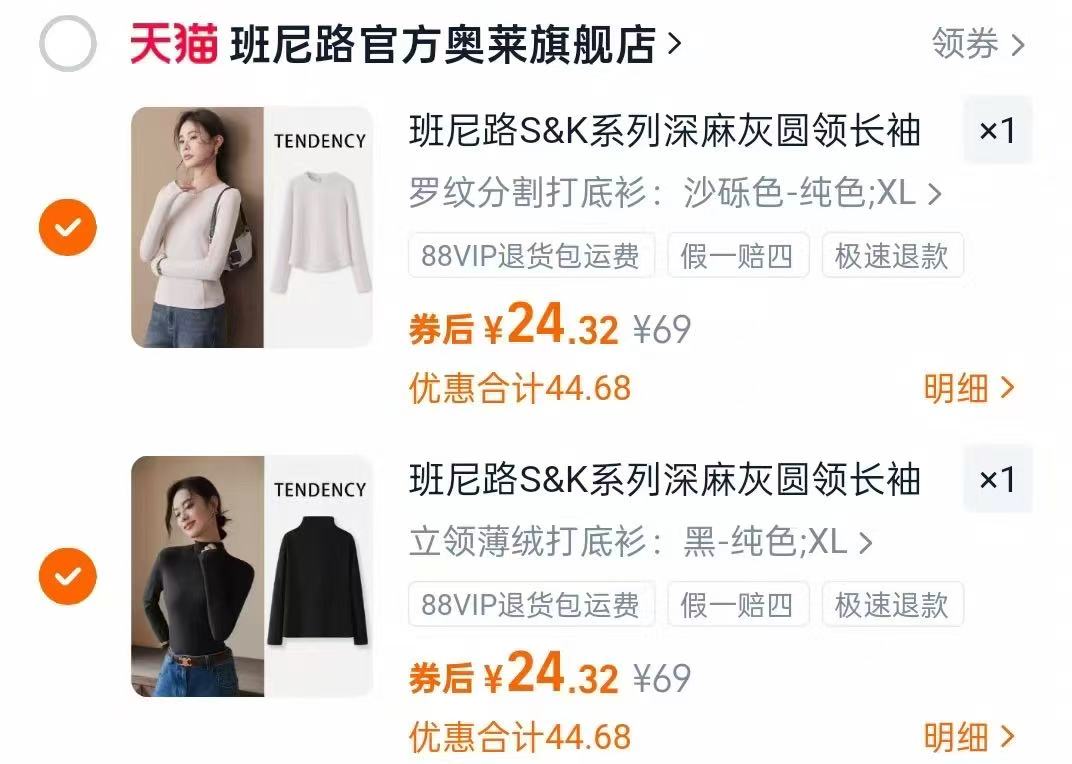View 明细 discount details for black turtleneck

pos(968,737)
